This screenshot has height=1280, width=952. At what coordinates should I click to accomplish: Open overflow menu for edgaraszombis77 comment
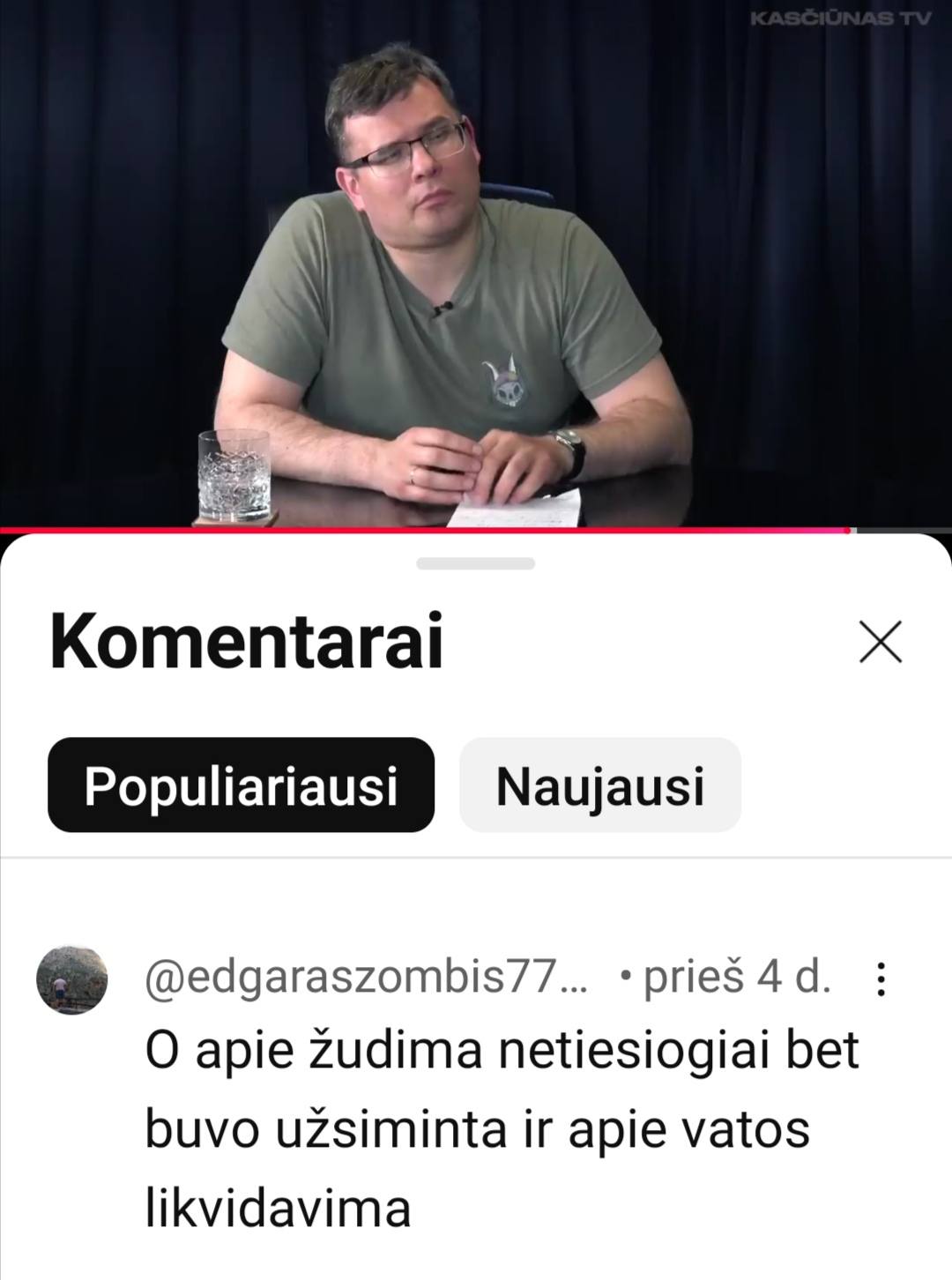881,979
